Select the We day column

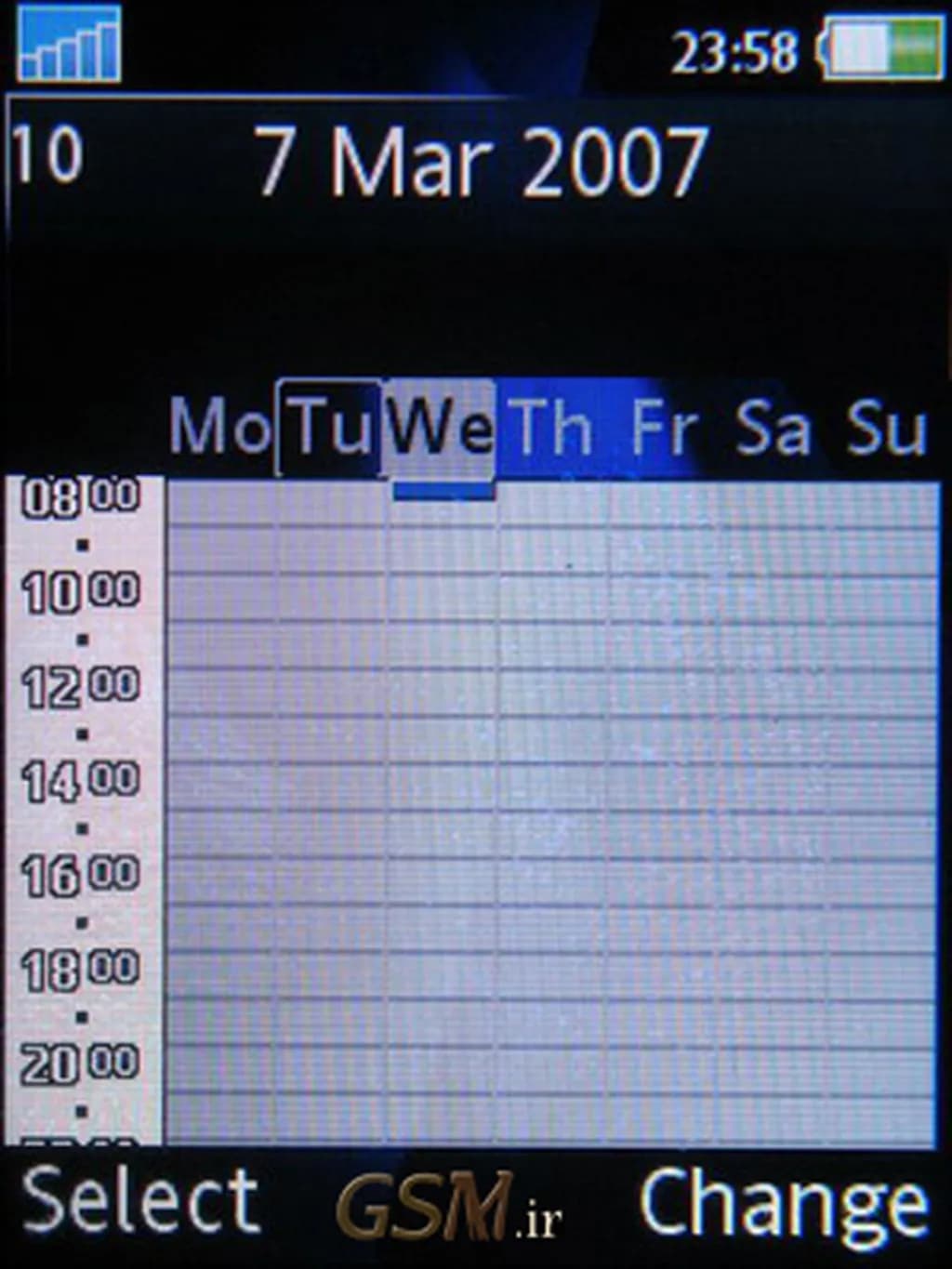coord(441,428)
